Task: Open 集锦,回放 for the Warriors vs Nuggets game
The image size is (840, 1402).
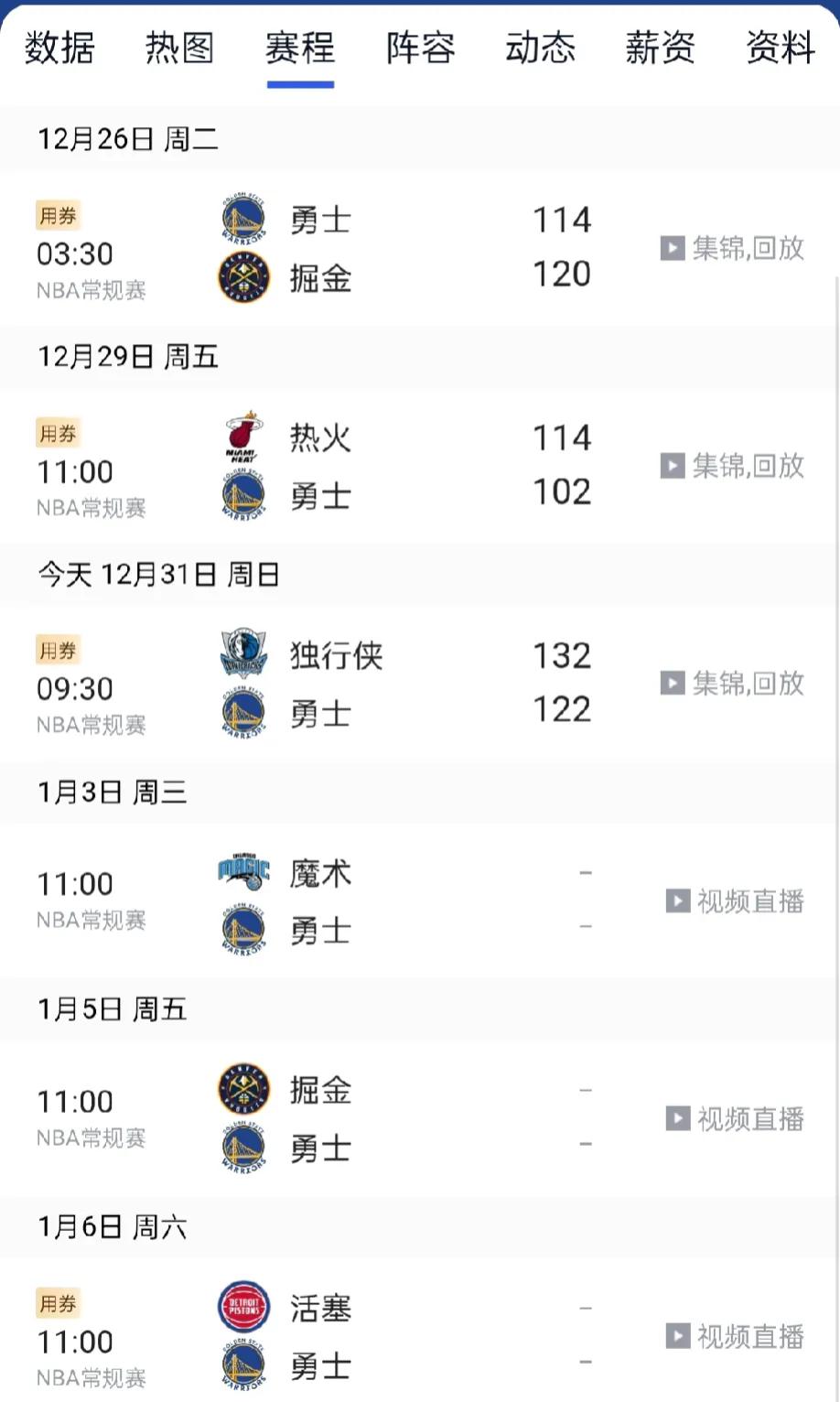Action: click(x=747, y=249)
